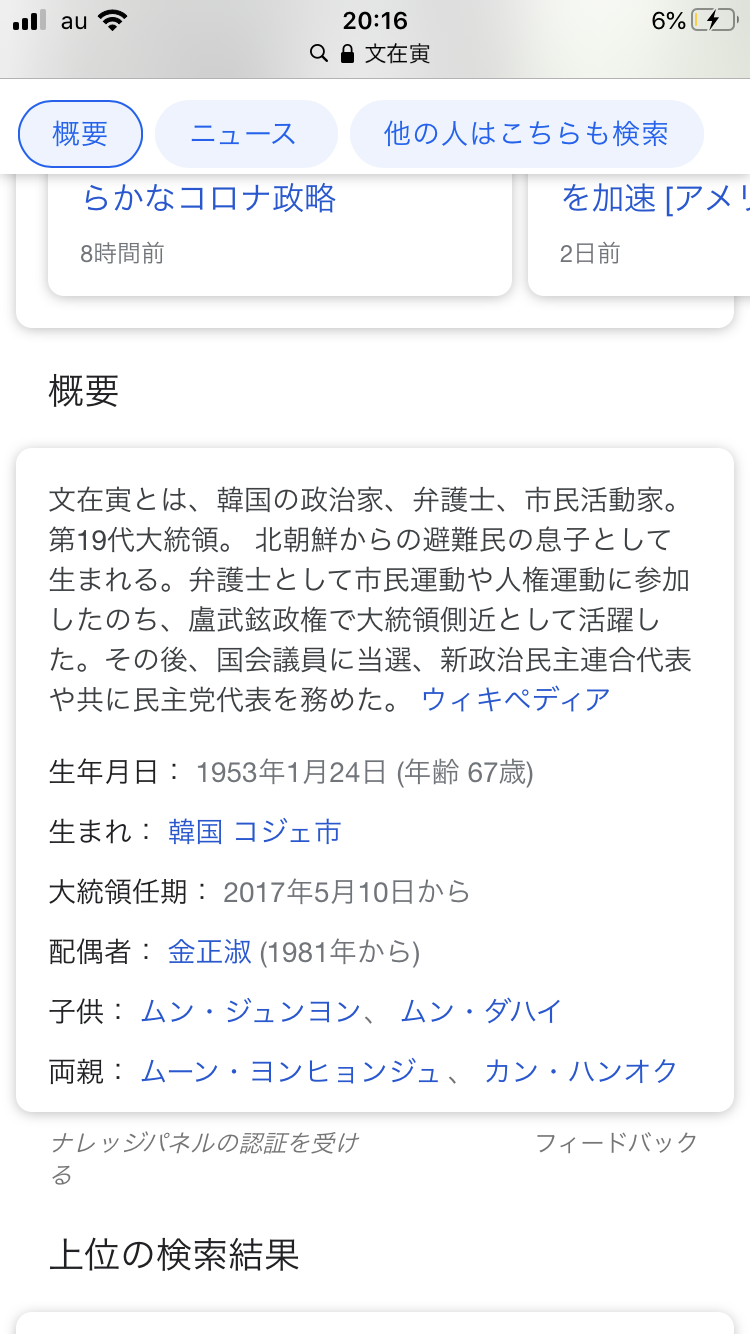
Task: Open the ウィキペディア link
Action: 516,698
